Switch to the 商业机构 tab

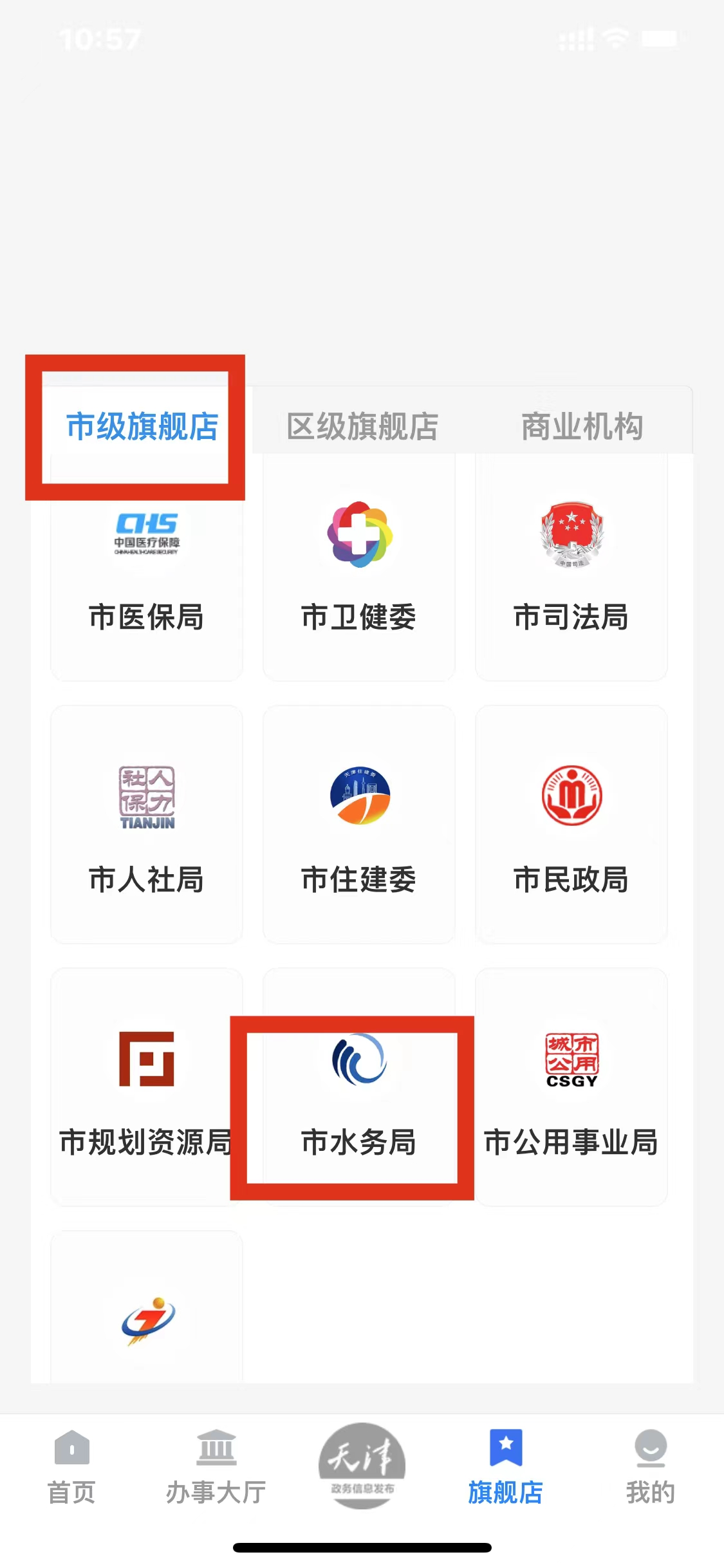[x=582, y=426]
